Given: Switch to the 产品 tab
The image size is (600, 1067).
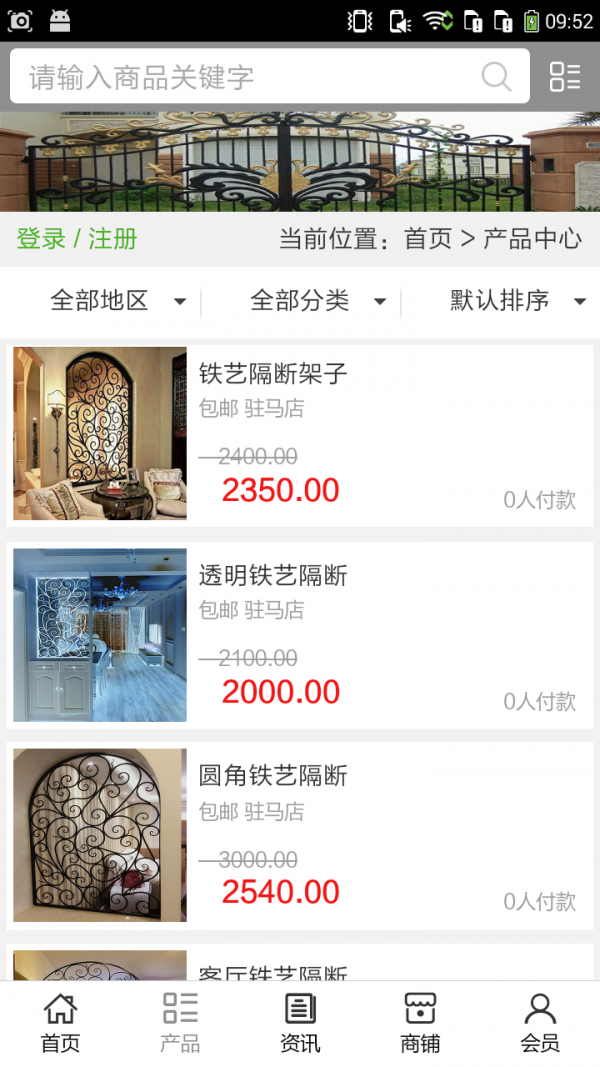Looking at the screenshot, I should click(x=180, y=1024).
